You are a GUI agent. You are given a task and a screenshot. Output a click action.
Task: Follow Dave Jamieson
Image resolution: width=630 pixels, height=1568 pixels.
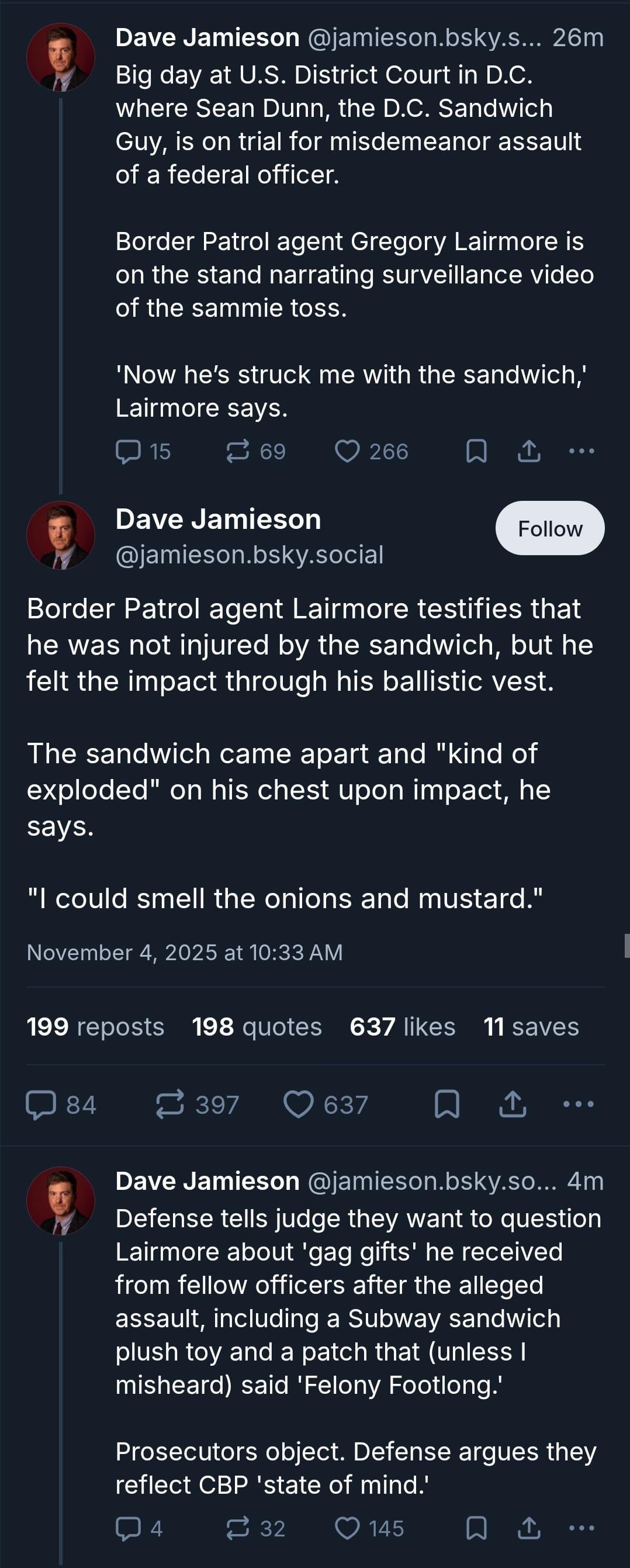[x=550, y=528]
